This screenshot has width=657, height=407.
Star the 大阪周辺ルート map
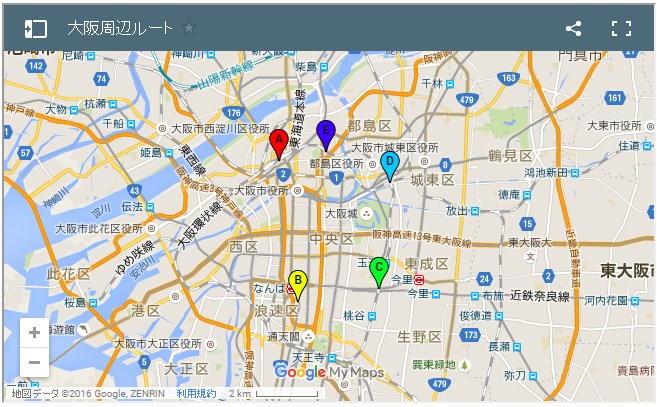[190, 28]
